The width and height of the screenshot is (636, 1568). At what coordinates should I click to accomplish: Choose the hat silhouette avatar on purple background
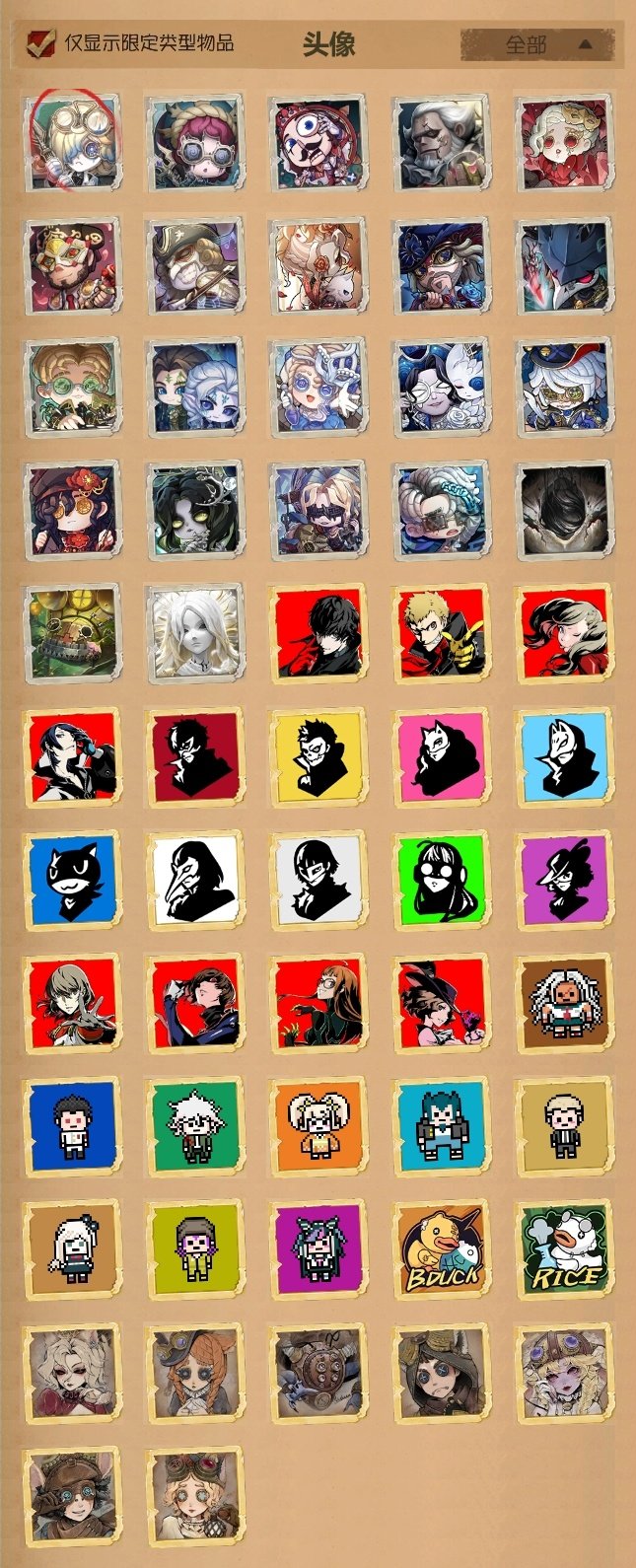[565, 880]
